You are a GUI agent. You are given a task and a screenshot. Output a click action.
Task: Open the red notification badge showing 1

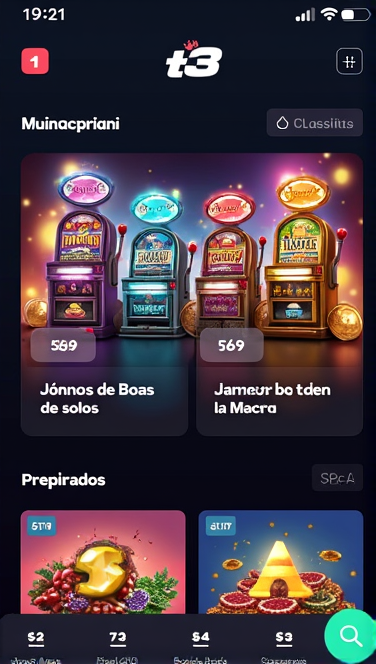pos(35,61)
